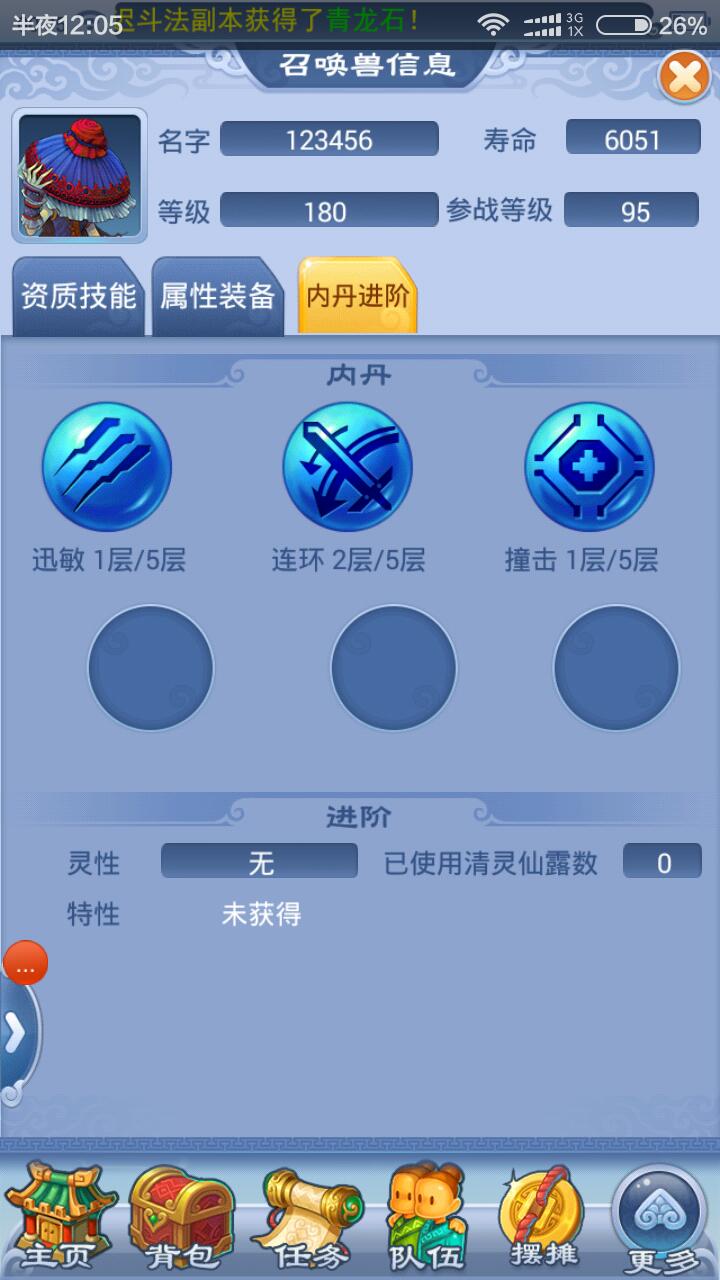Open the red chat bubble
This screenshot has height=1280, width=720.
coord(26,965)
